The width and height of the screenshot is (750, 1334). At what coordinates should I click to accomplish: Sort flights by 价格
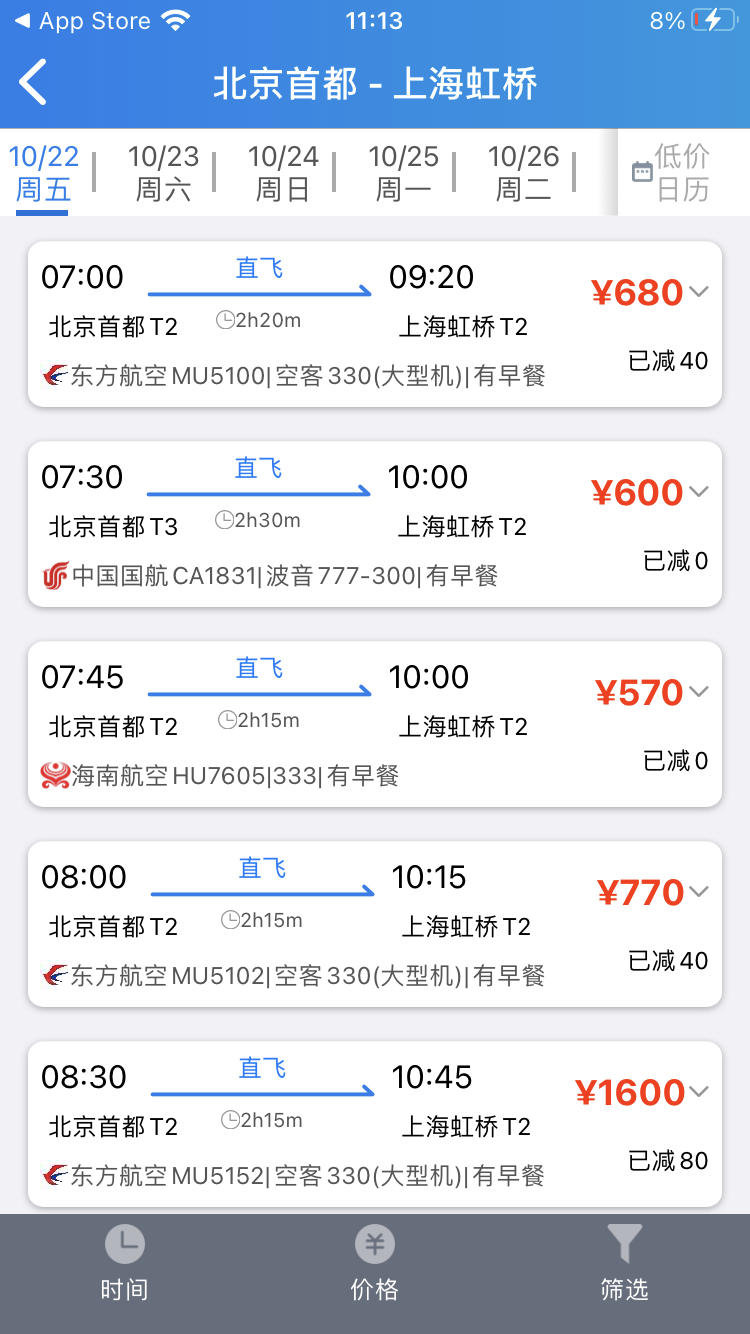[375, 1264]
